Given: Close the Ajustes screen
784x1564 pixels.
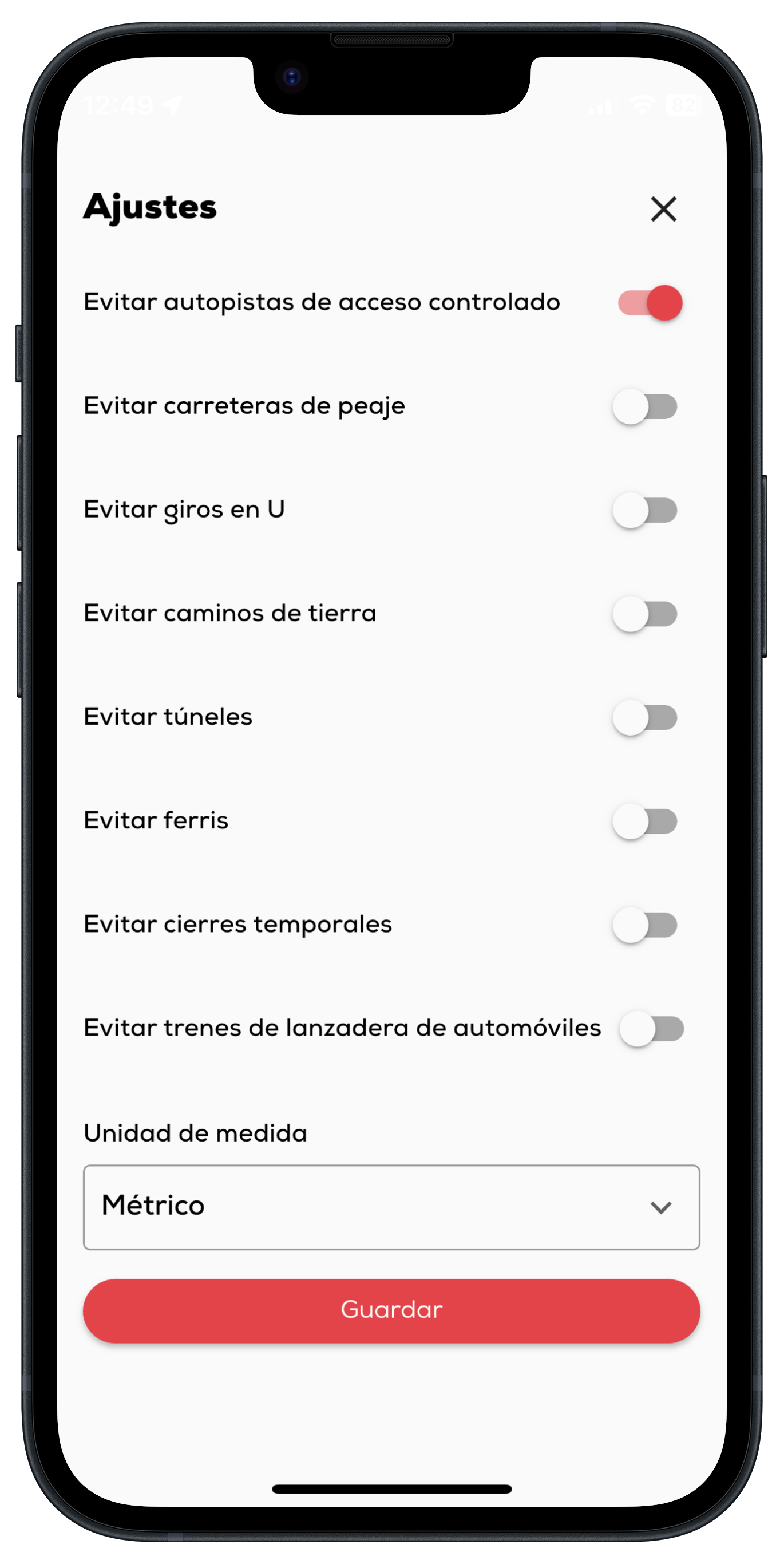Looking at the screenshot, I should (x=663, y=209).
